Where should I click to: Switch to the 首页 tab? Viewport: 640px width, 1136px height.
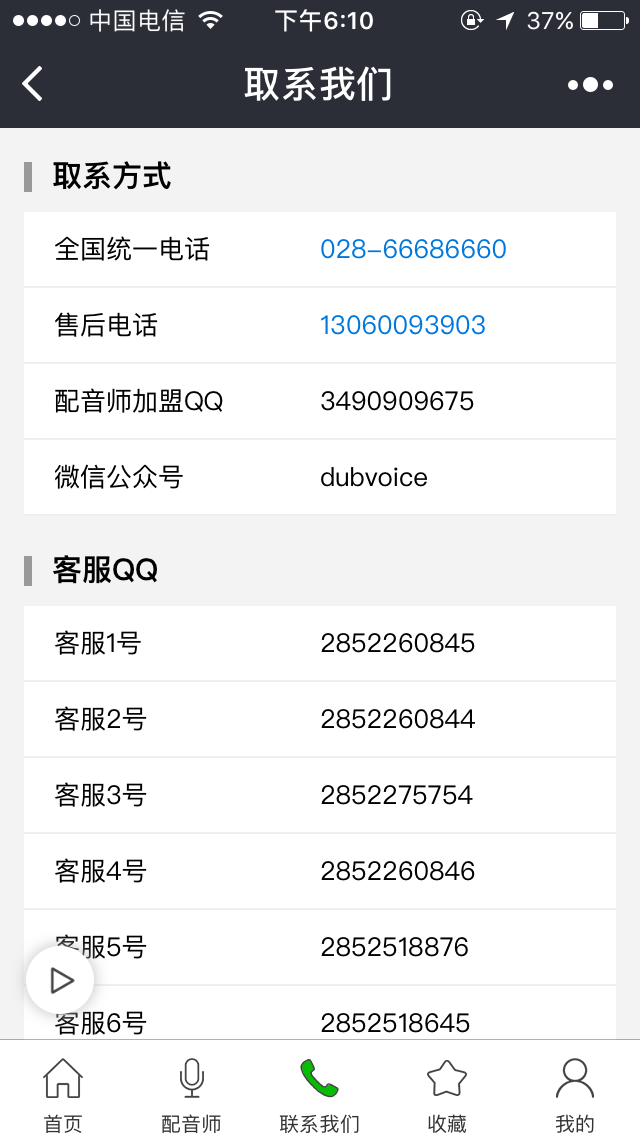63,1094
